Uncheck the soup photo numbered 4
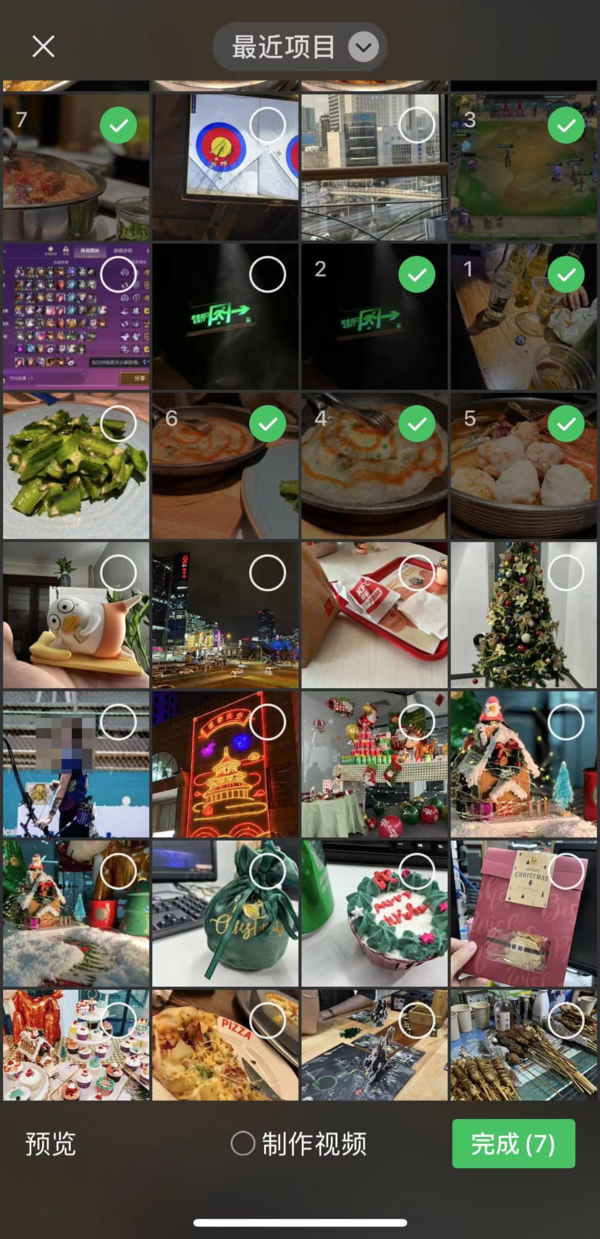The height and width of the screenshot is (1239, 600). coord(417,424)
